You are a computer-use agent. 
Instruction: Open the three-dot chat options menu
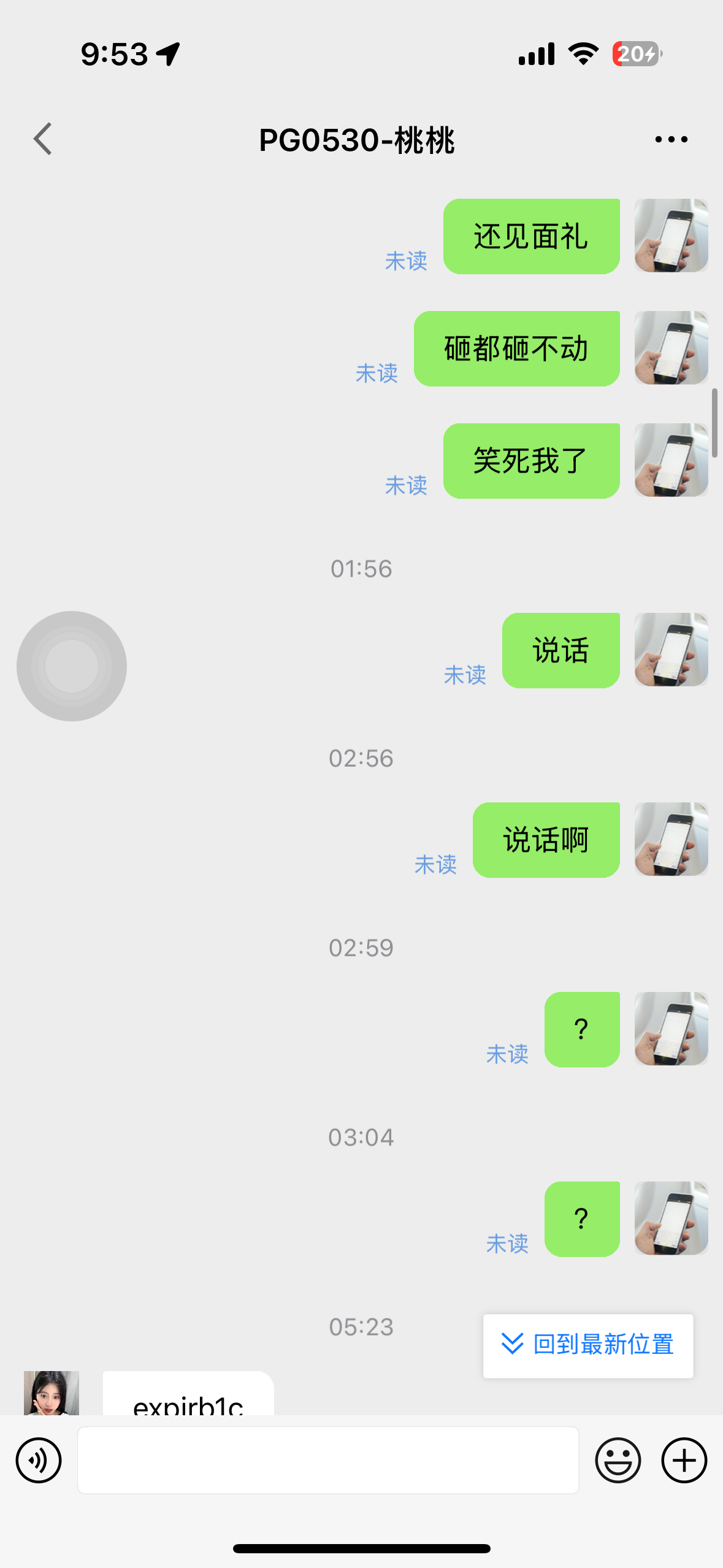[671, 140]
